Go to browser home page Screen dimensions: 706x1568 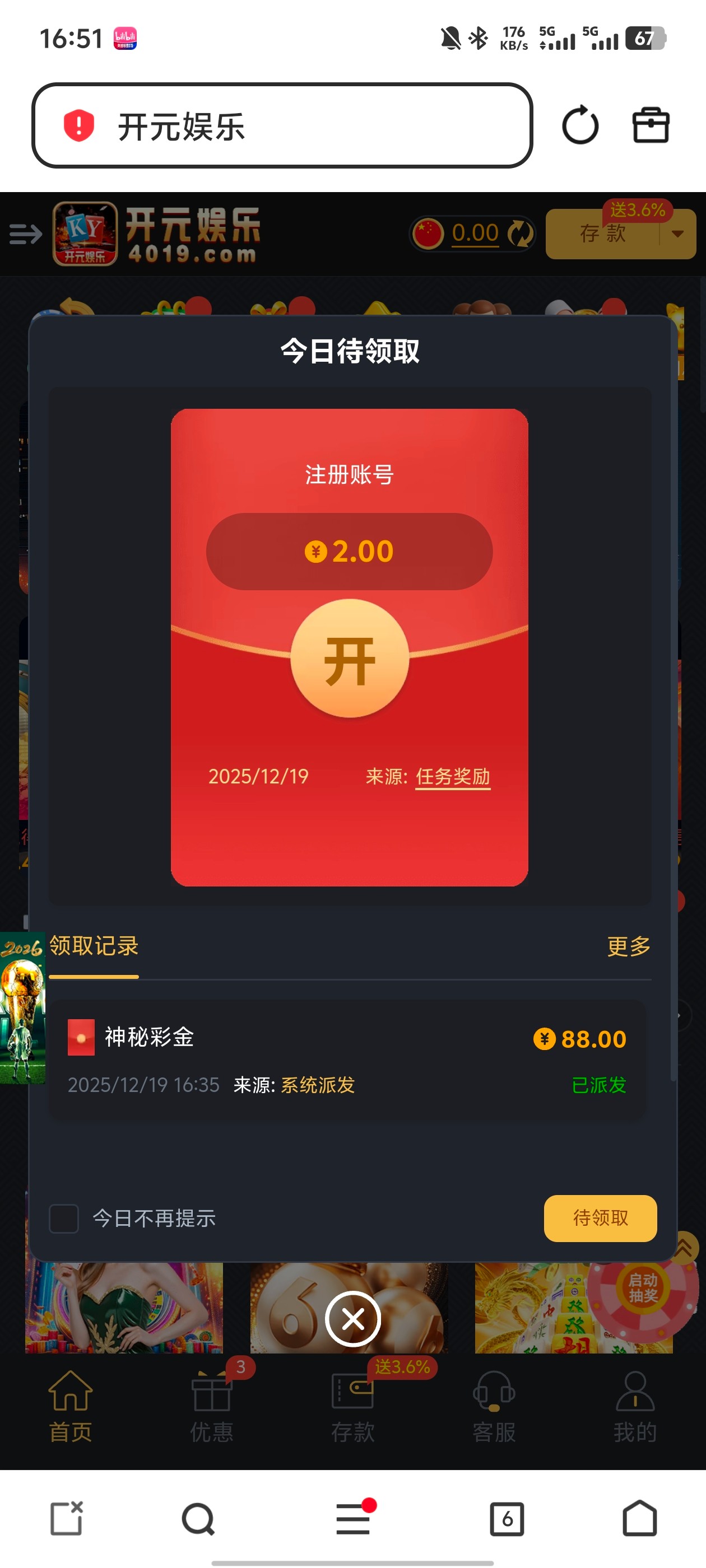tap(639, 1519)
